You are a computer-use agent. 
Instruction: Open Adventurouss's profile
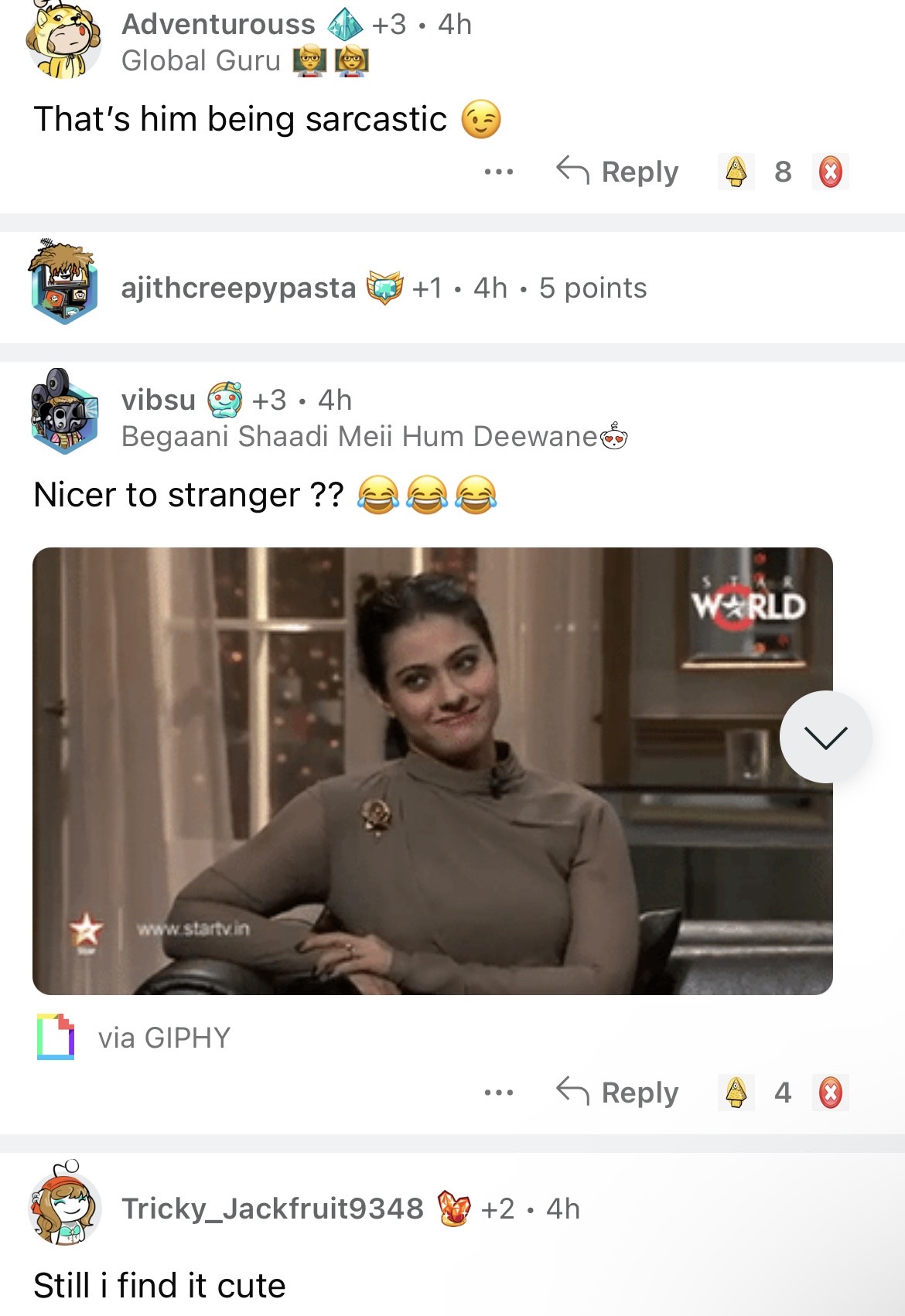218,25
